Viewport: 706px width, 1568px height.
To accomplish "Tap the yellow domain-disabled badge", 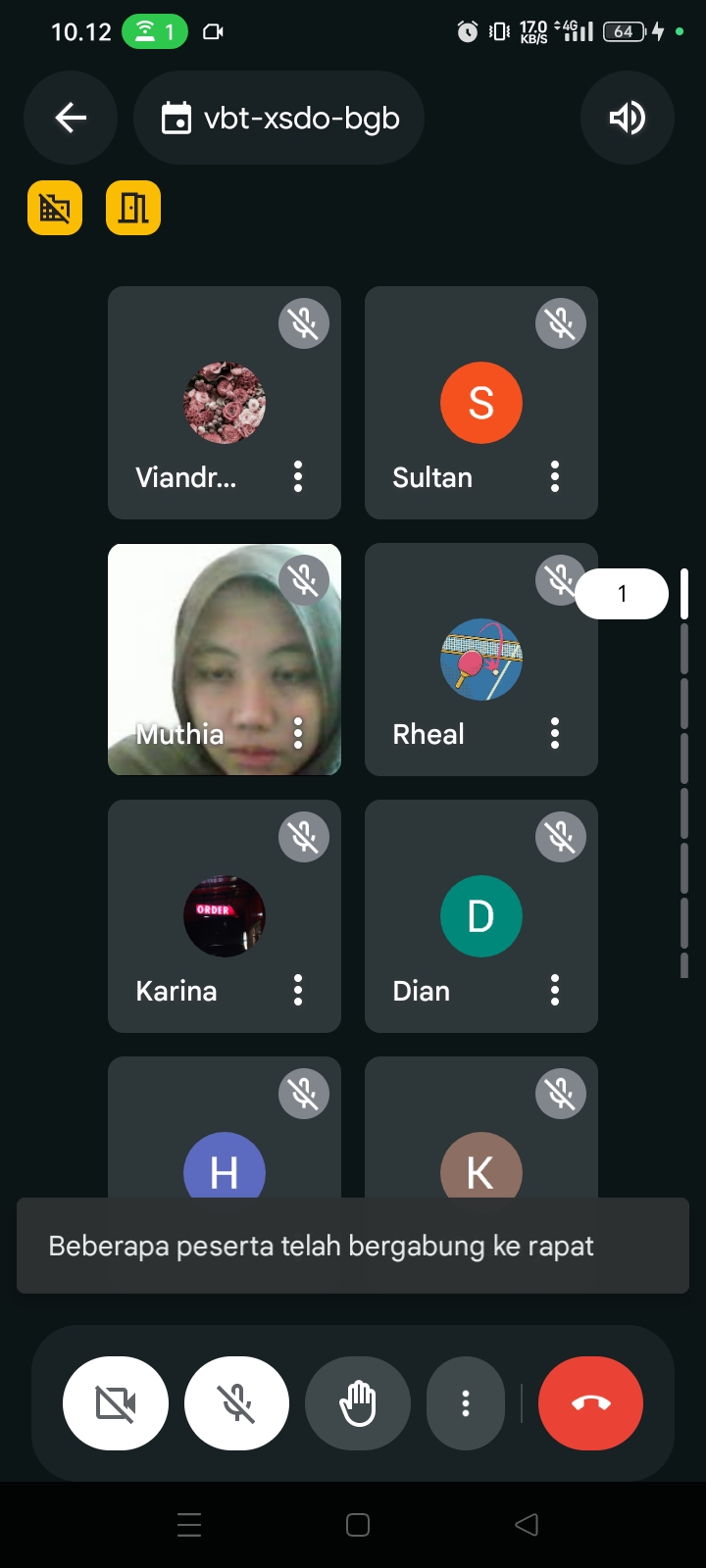I will point(55,208).
